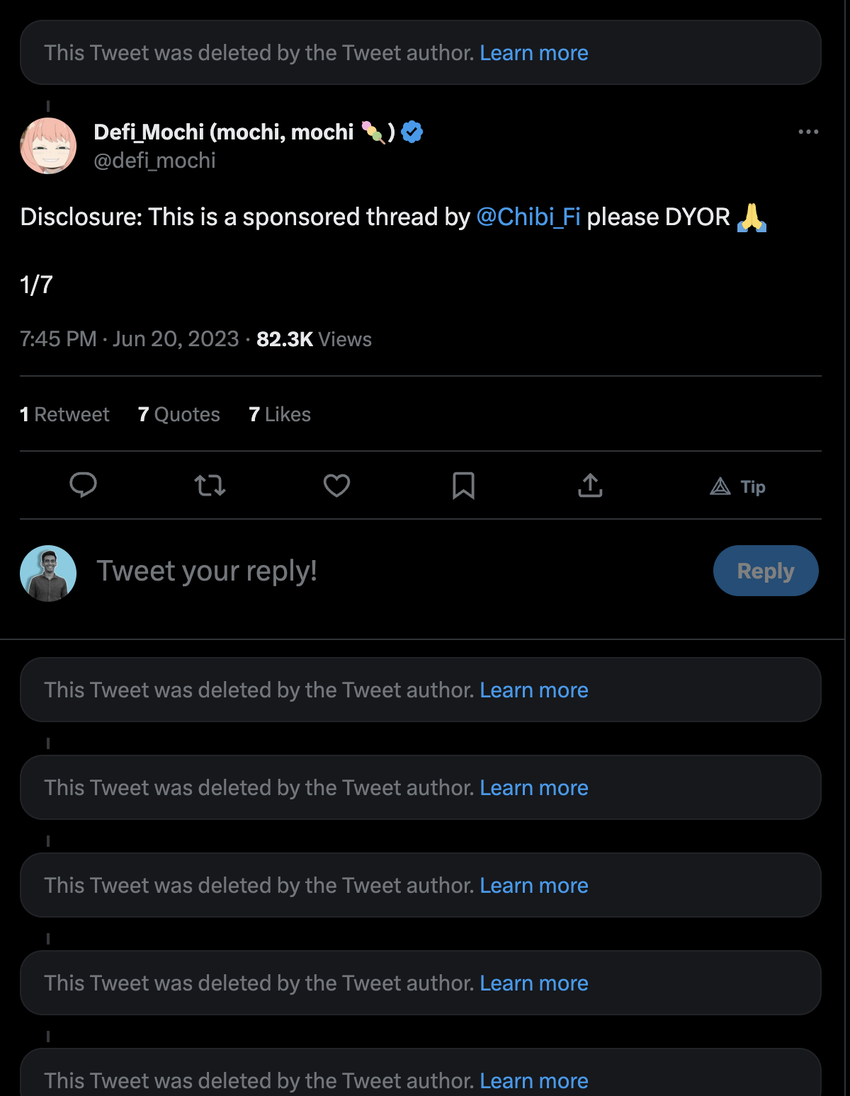Image resolution: width=850 pixels, height=1096 pixels.
Task: Share the tweet with the share icon
Action: 590,486
